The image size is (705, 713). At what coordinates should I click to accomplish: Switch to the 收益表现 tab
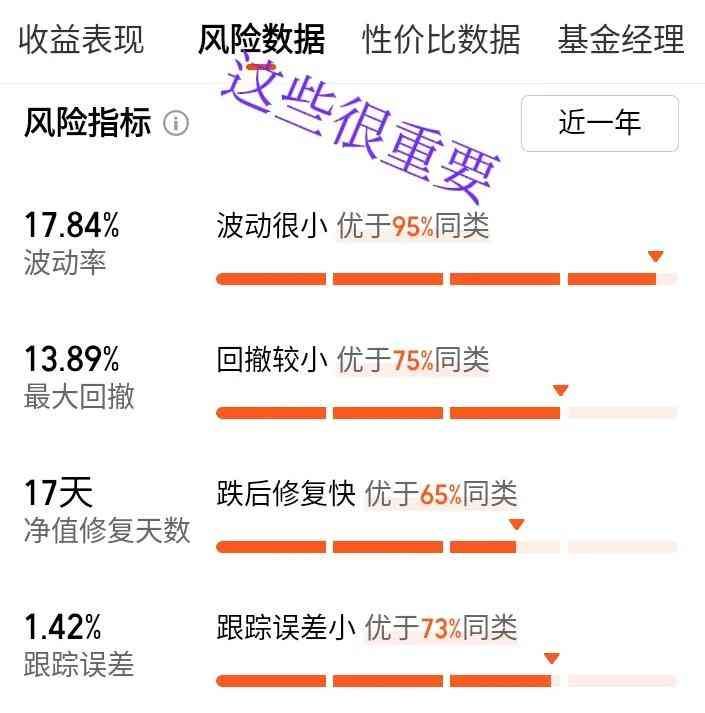click(81, 40)
